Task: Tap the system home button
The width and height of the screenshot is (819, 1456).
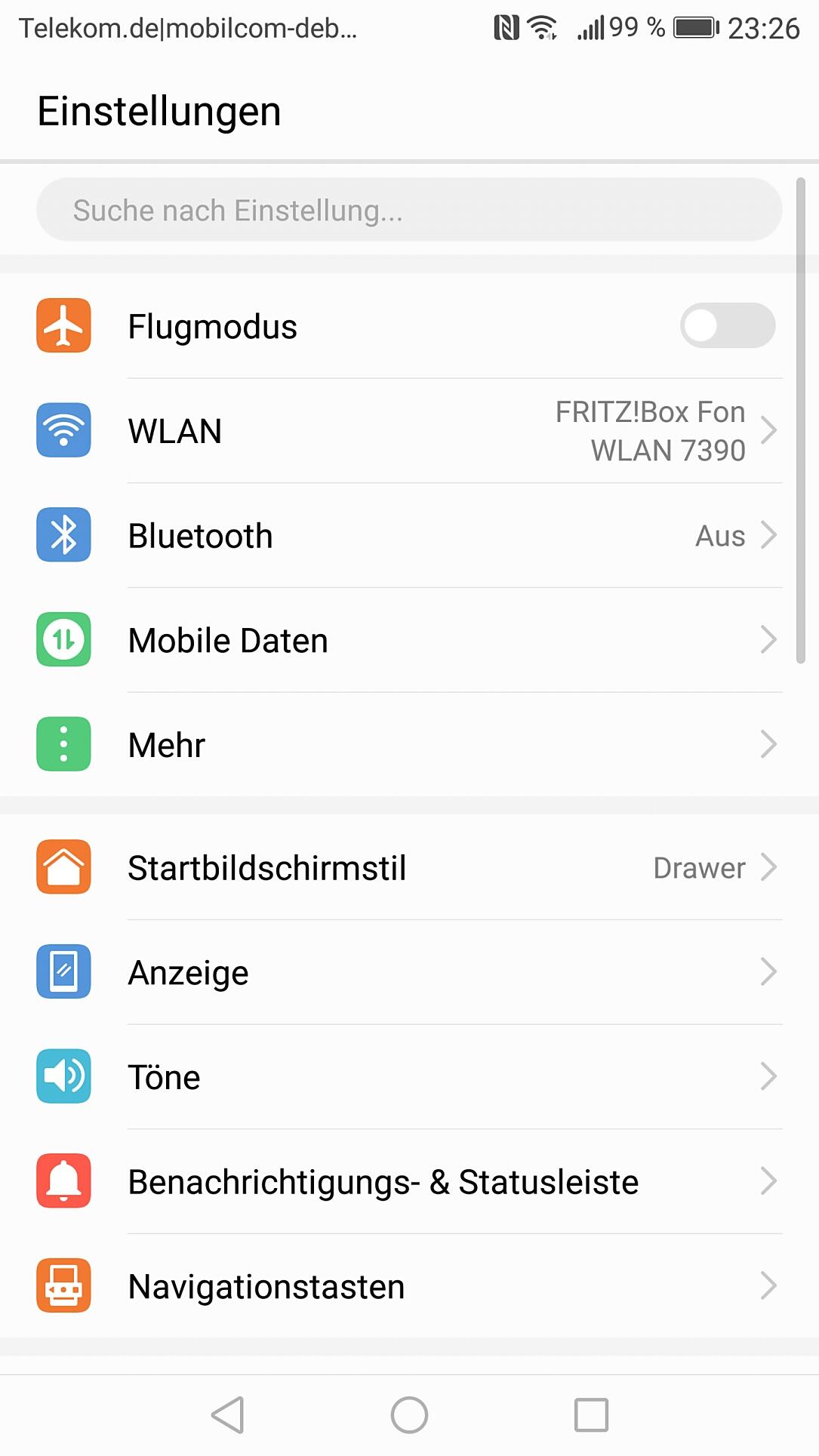Action: point(409,1414)
